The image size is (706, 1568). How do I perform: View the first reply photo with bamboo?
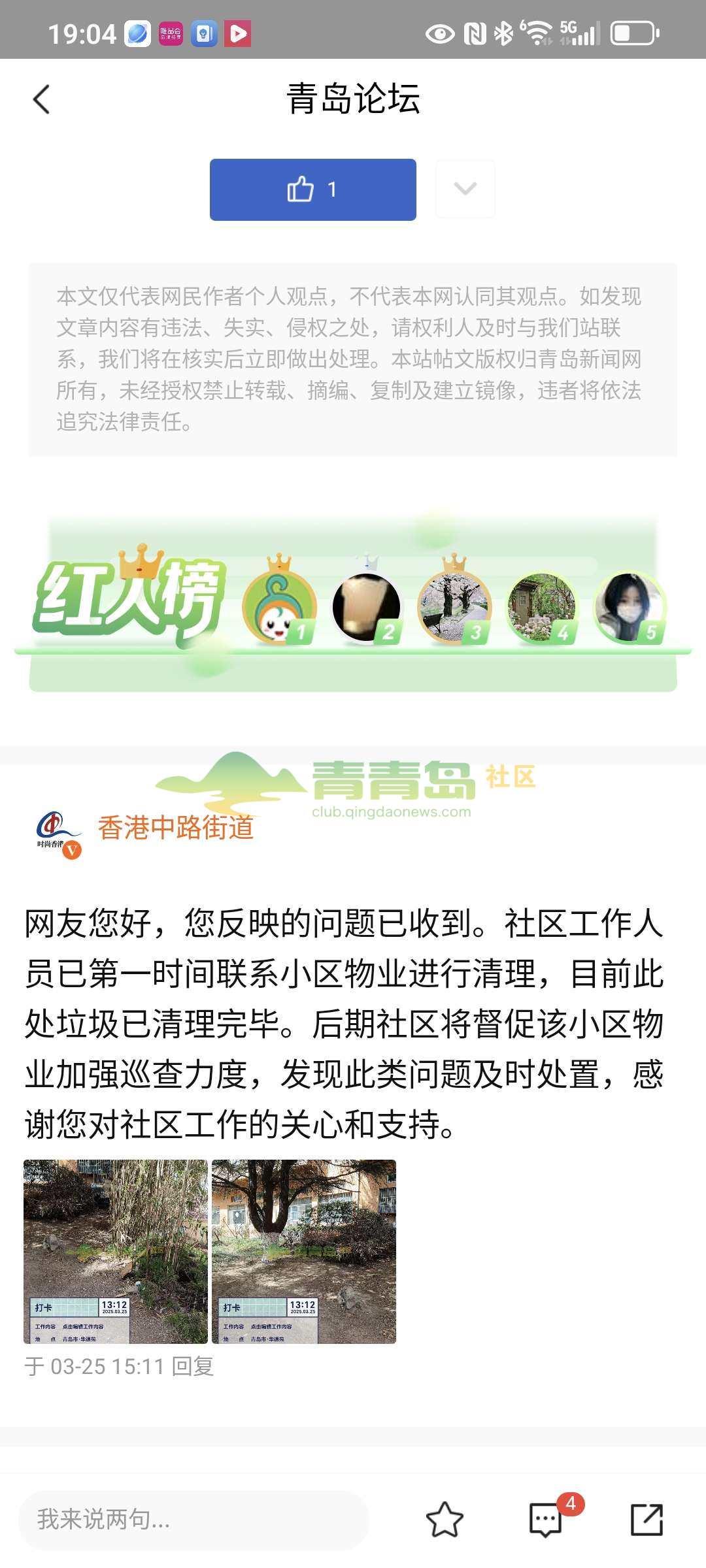[116, 1251]
